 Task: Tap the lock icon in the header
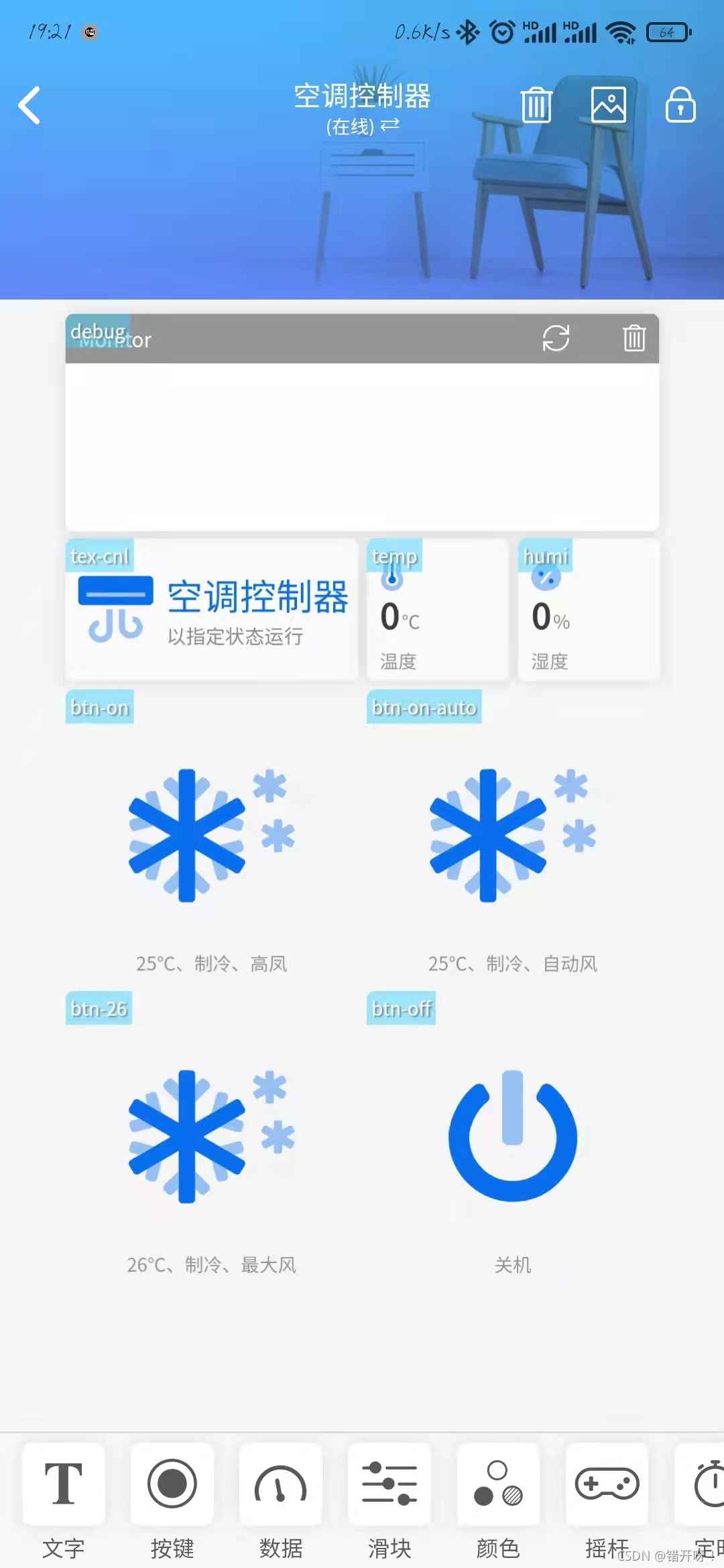(x=680, y=105)
